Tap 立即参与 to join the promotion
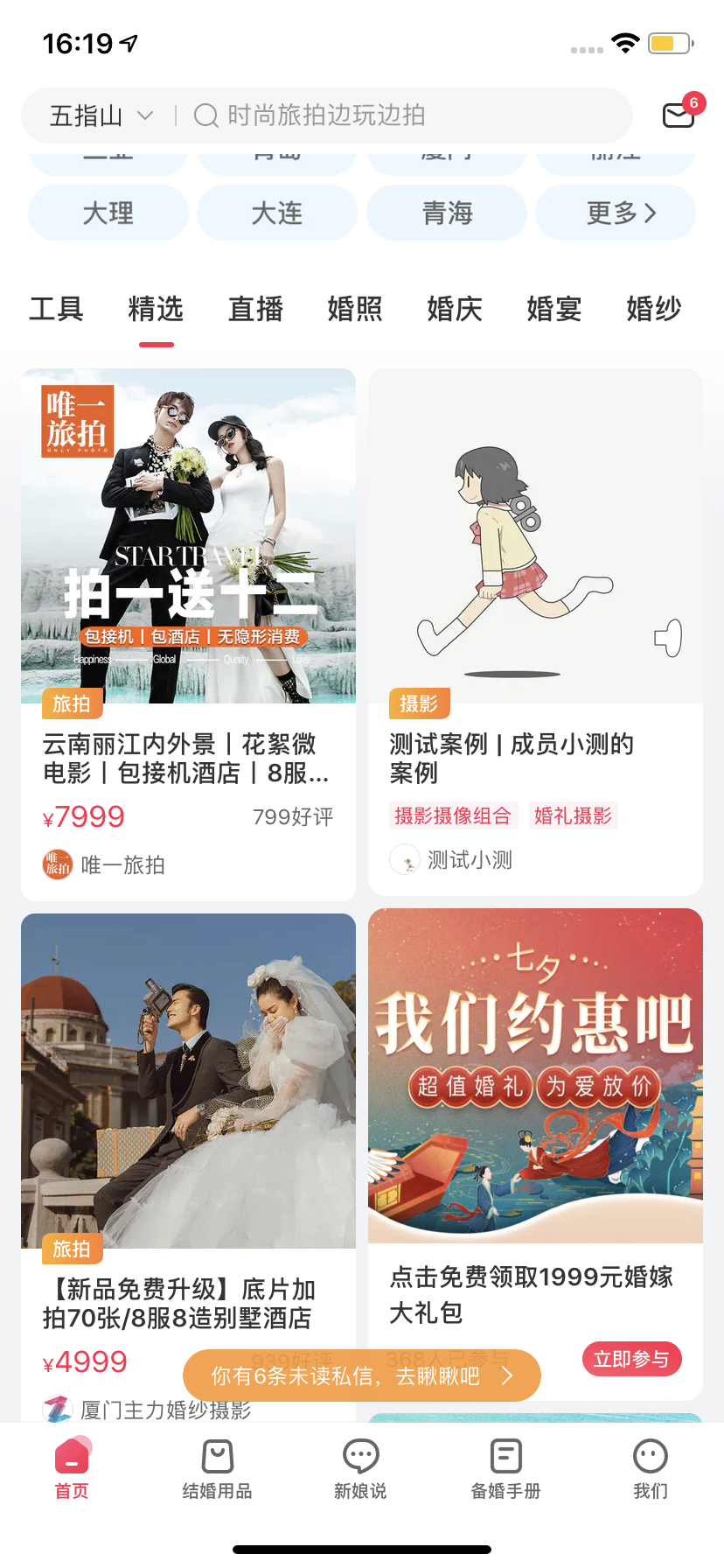 pos(631,1359)
